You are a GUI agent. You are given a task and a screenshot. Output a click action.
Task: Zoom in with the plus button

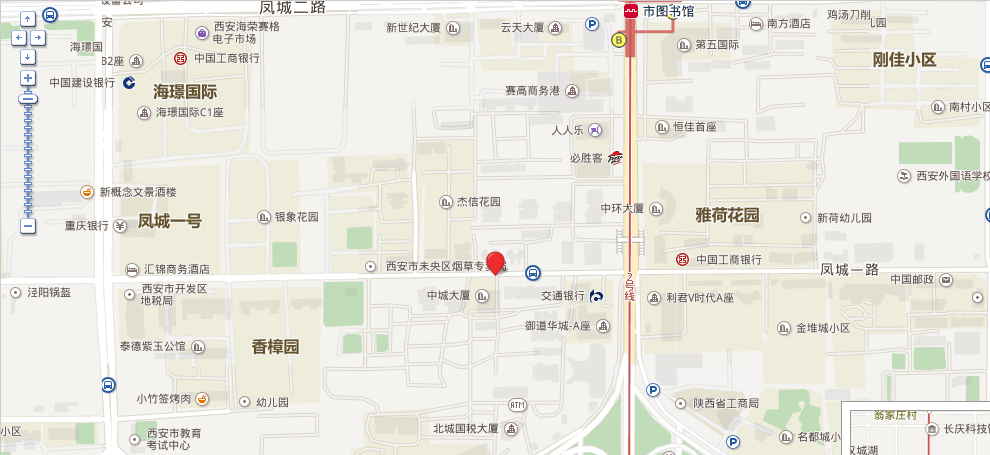click(x=28, y=78)
